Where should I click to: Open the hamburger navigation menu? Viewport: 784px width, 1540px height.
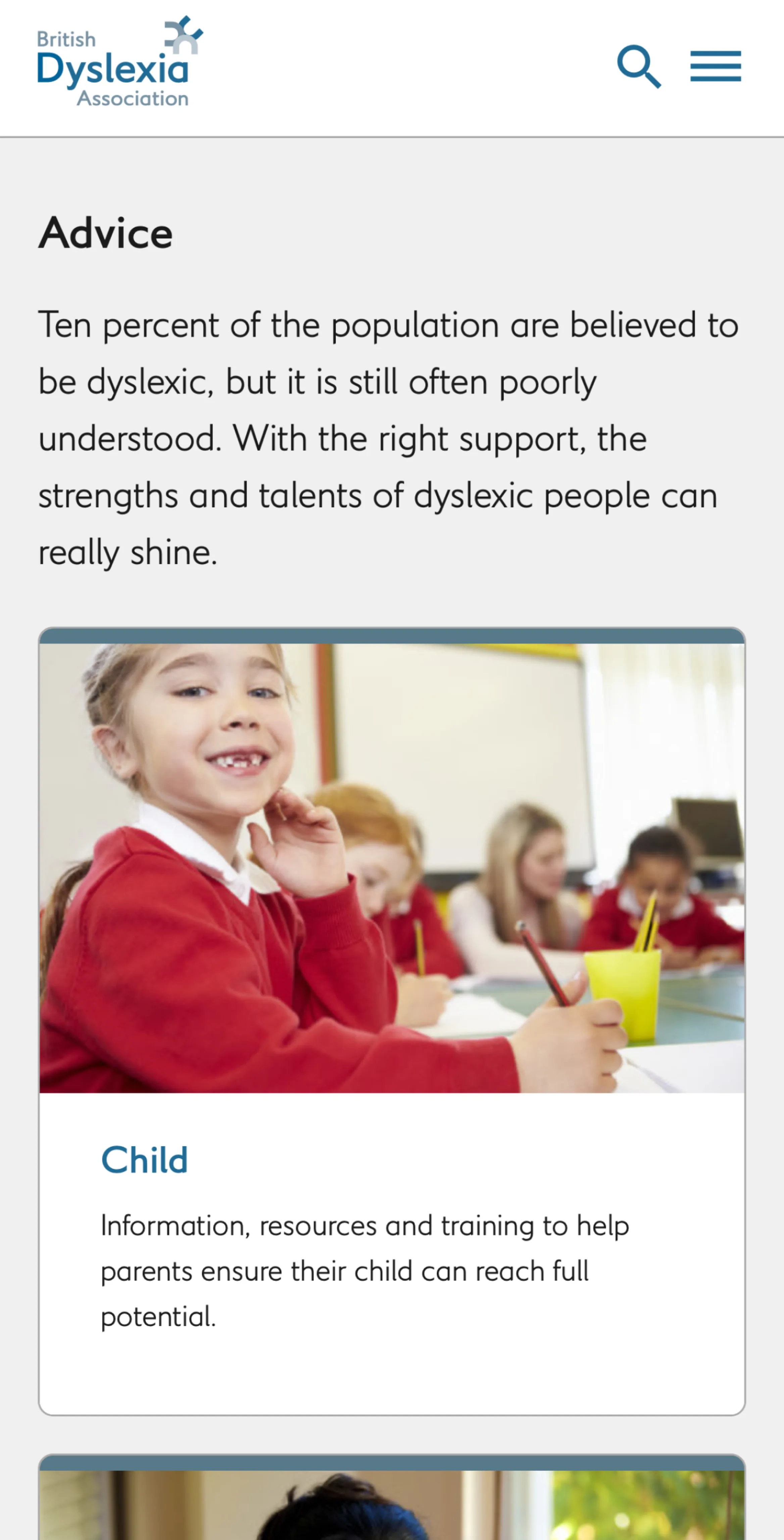coord(715,66)
